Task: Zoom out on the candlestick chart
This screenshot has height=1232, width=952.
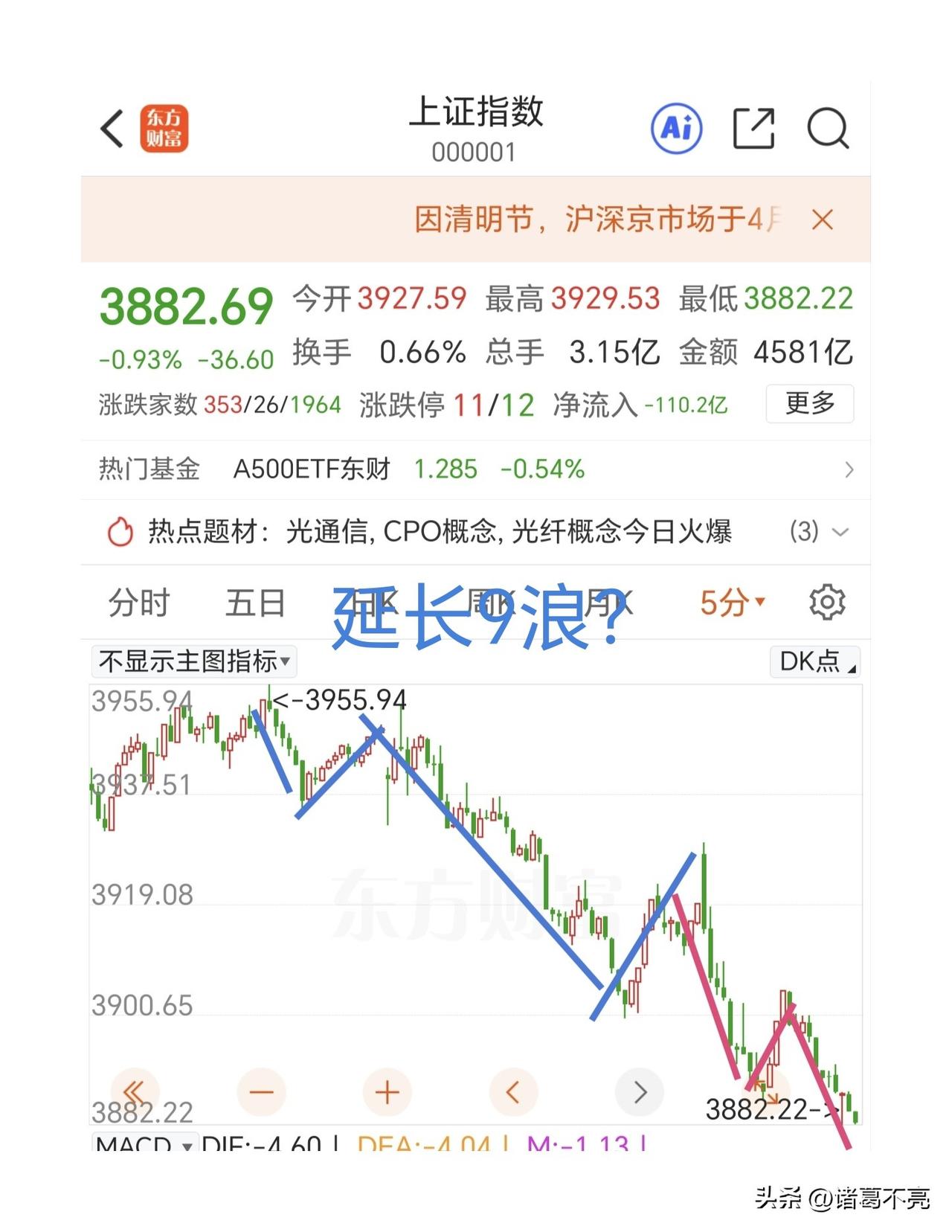Action: (260, 1091)
